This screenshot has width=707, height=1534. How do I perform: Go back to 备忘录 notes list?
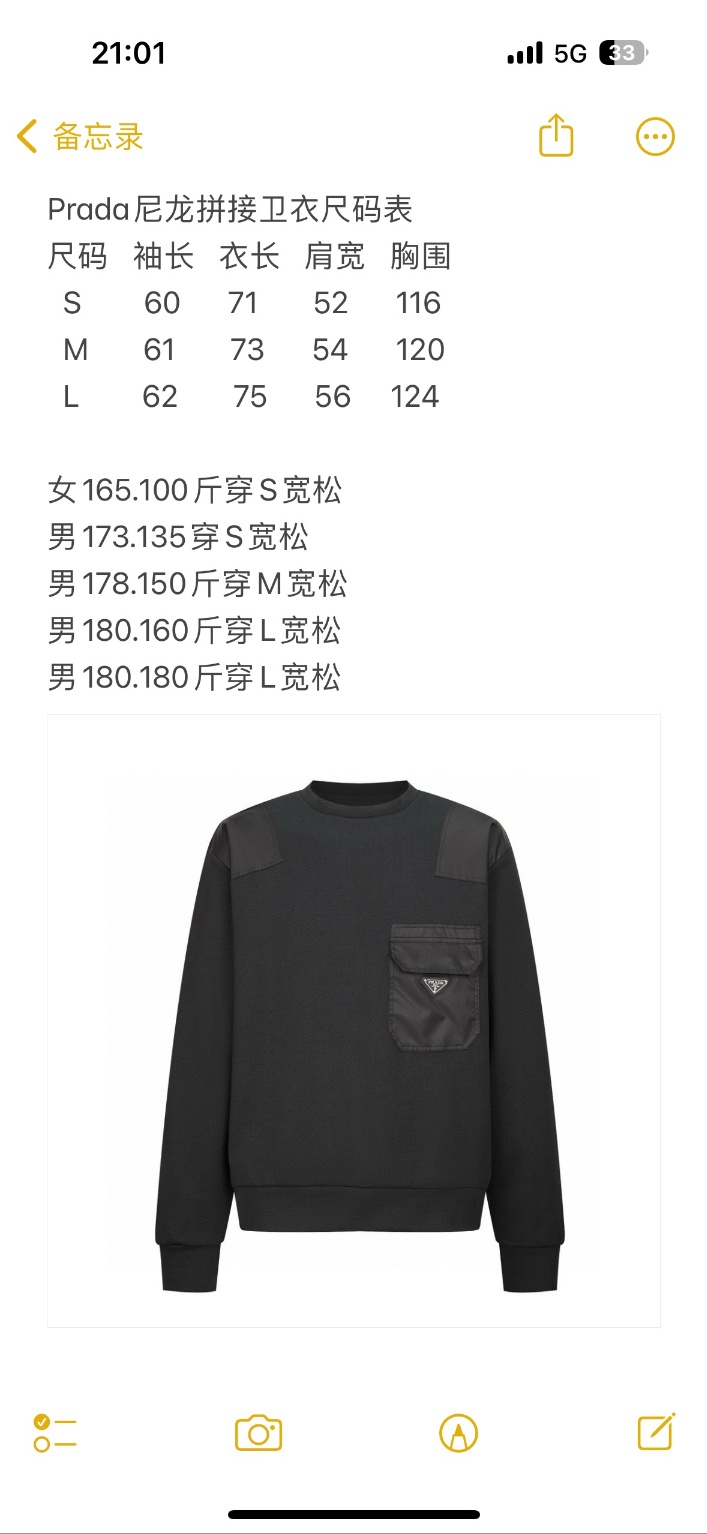point(80,137)
